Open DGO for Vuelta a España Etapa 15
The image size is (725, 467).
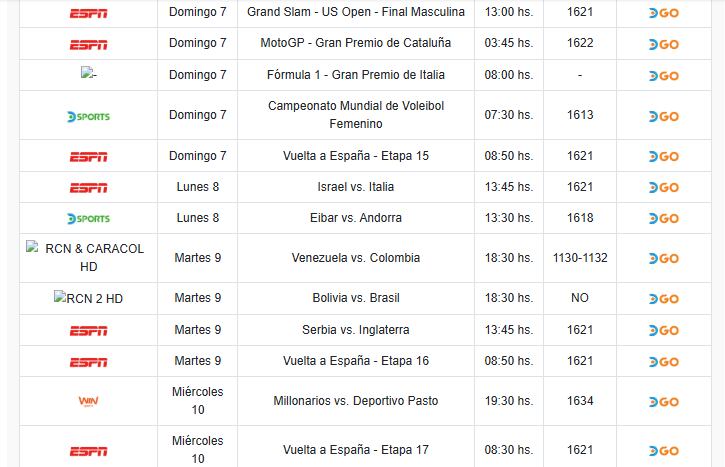pyautogui.click(x=663, y=156)
